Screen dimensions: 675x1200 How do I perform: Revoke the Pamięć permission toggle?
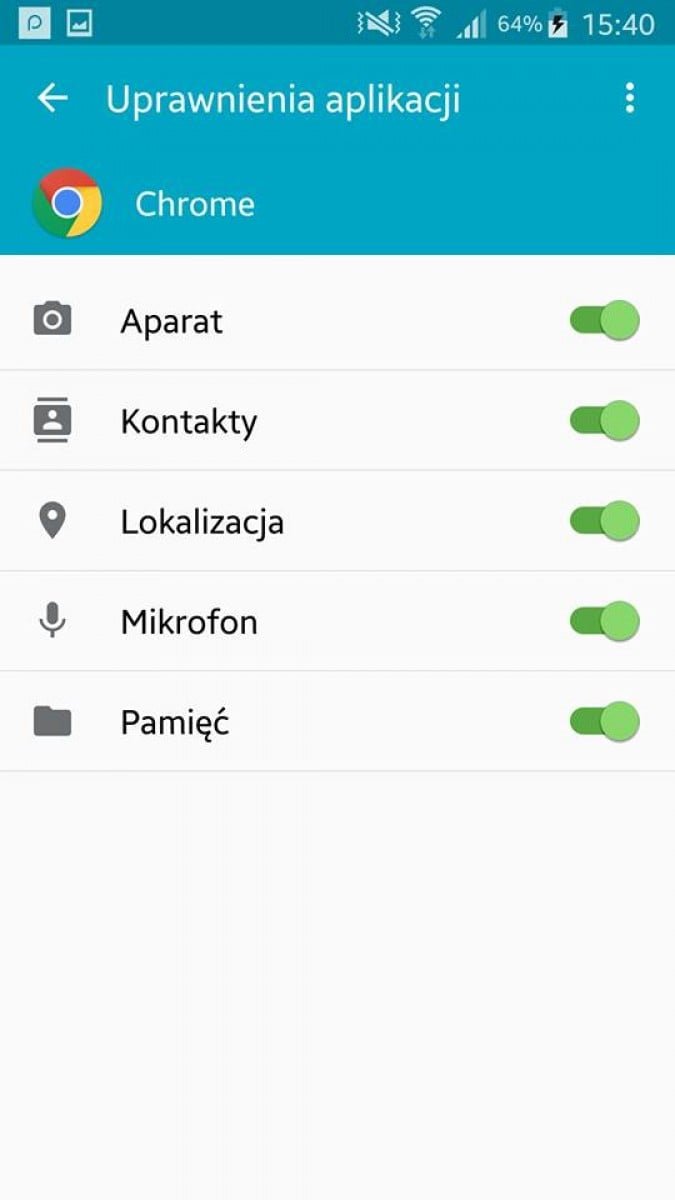[604, 721]
